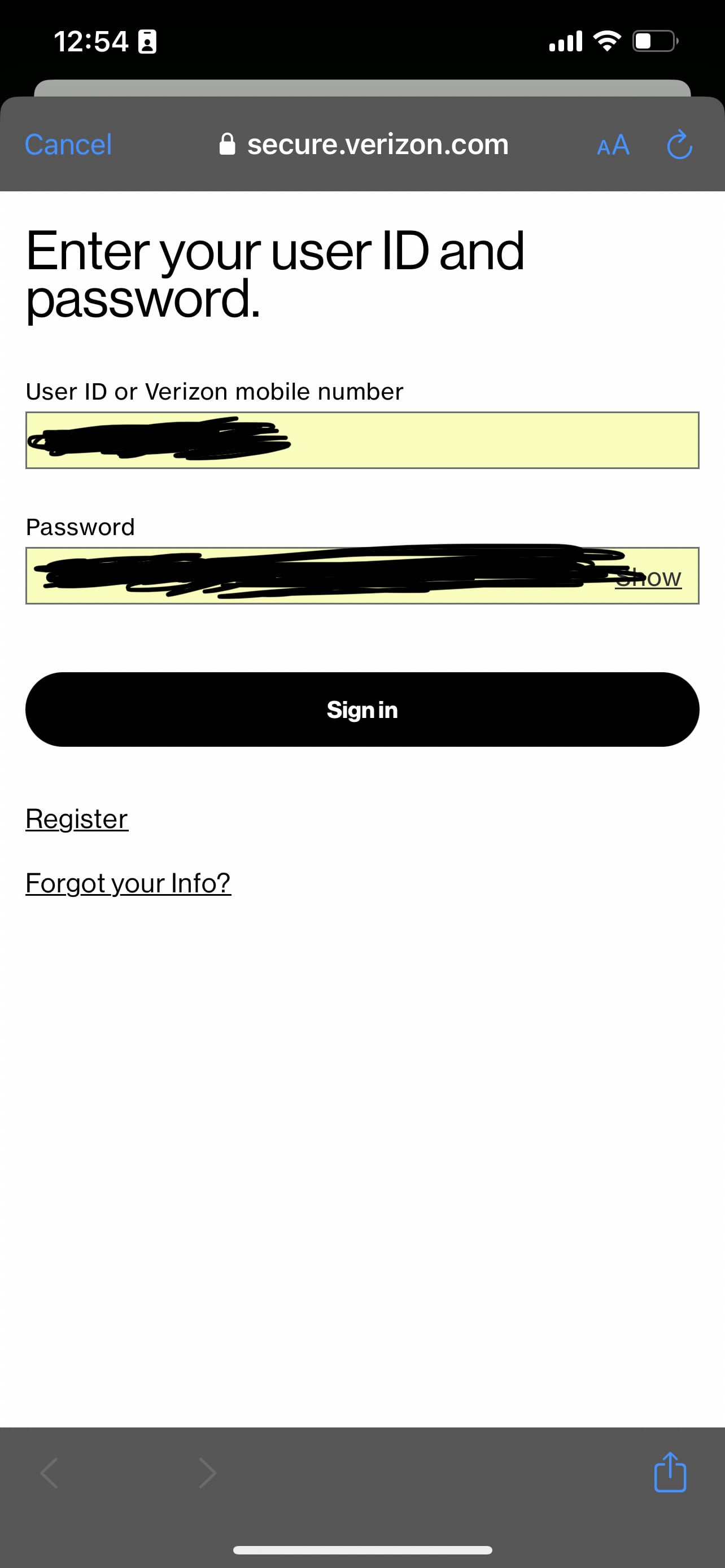
Task: Tap the secure.verizon.com address bar
Action: tap(364, 145)
